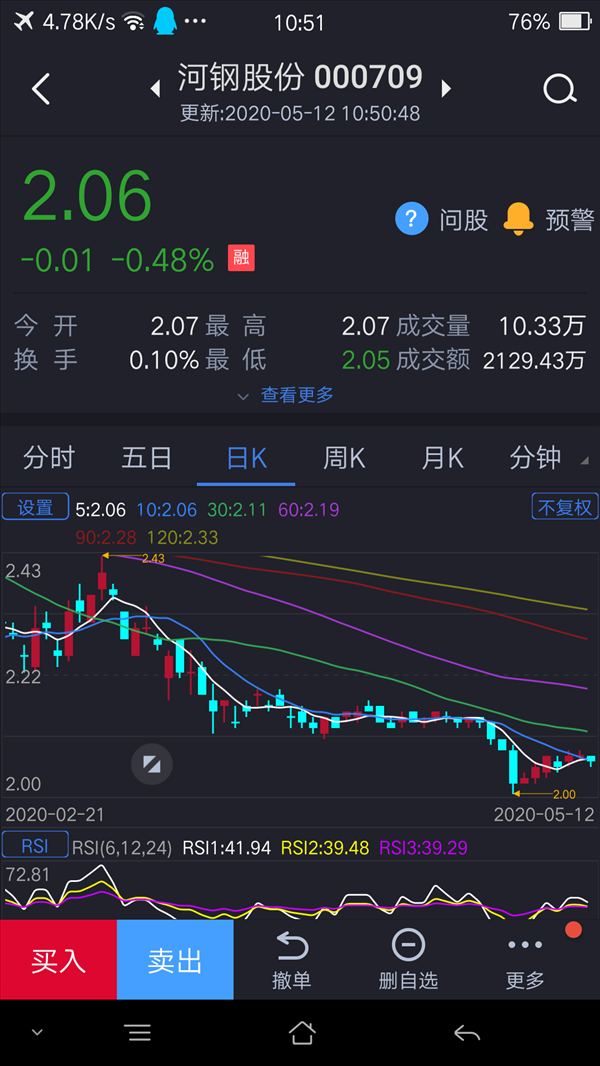Expand the chart to fullscreen
Viewport: 600px width, 1066px height.
coord(152,763)
